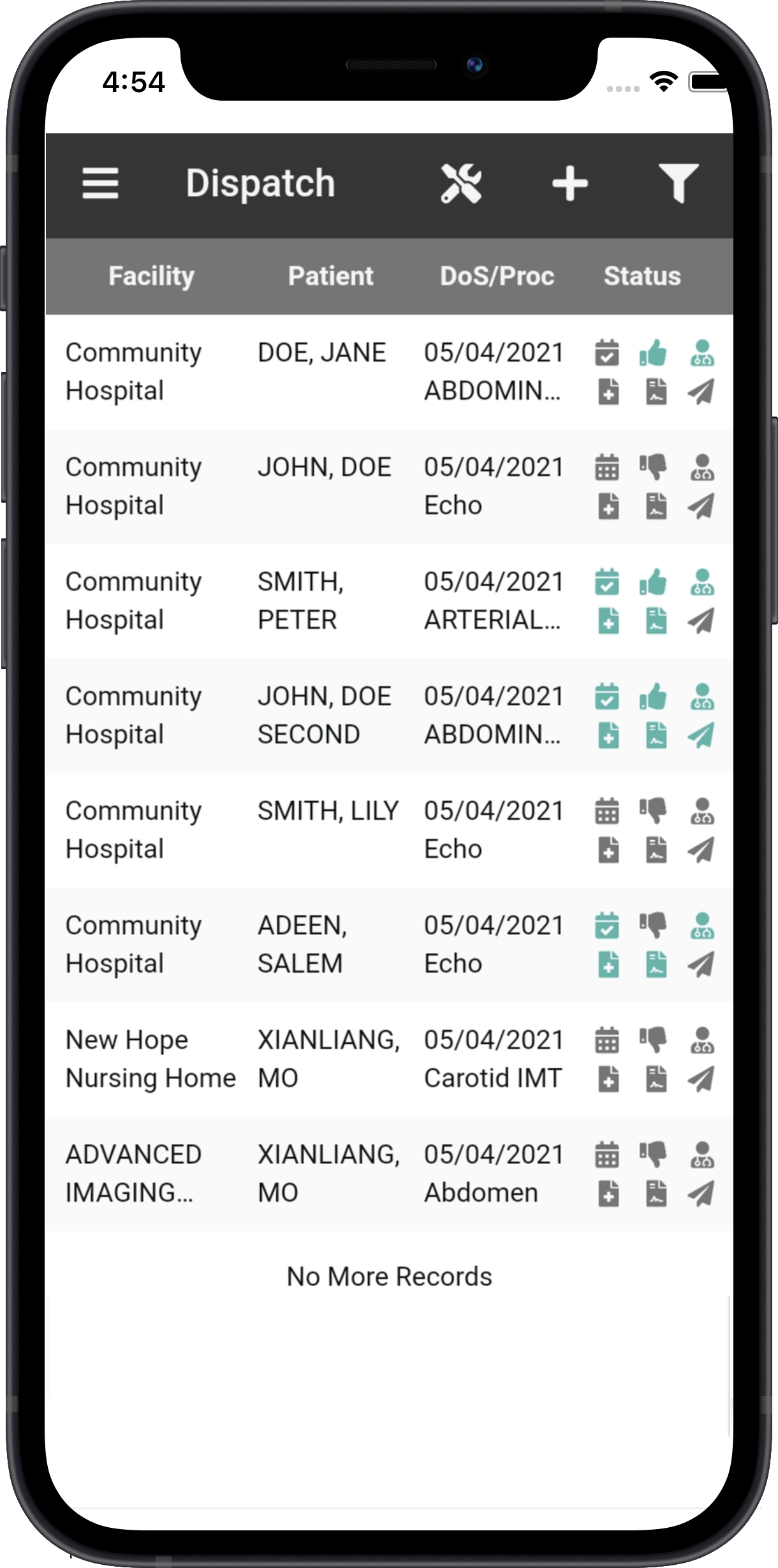Open SMITH, LILY dispatch record
Screen dimensions: 778x1568
coord(389,830)
